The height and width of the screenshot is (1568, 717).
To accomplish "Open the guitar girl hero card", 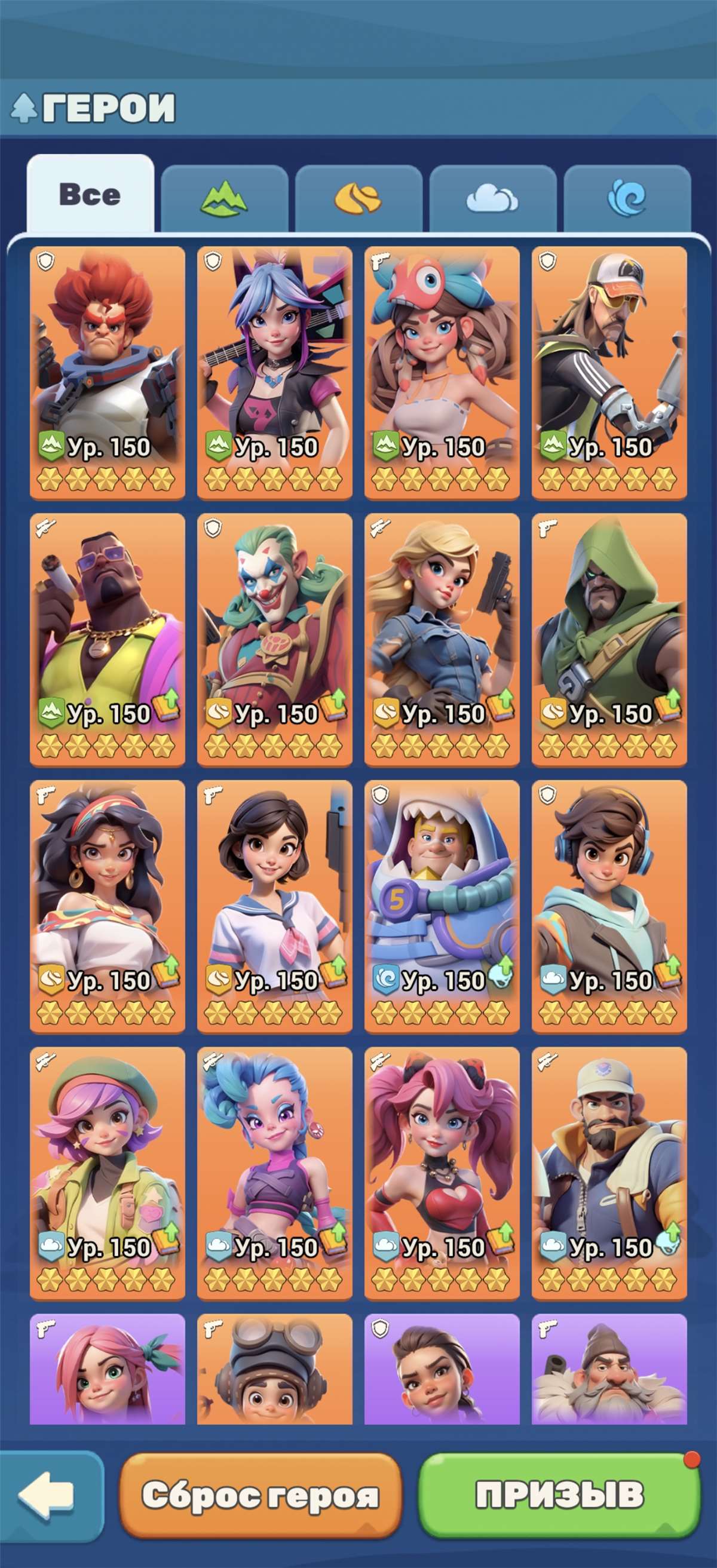I will pos(274,373).
